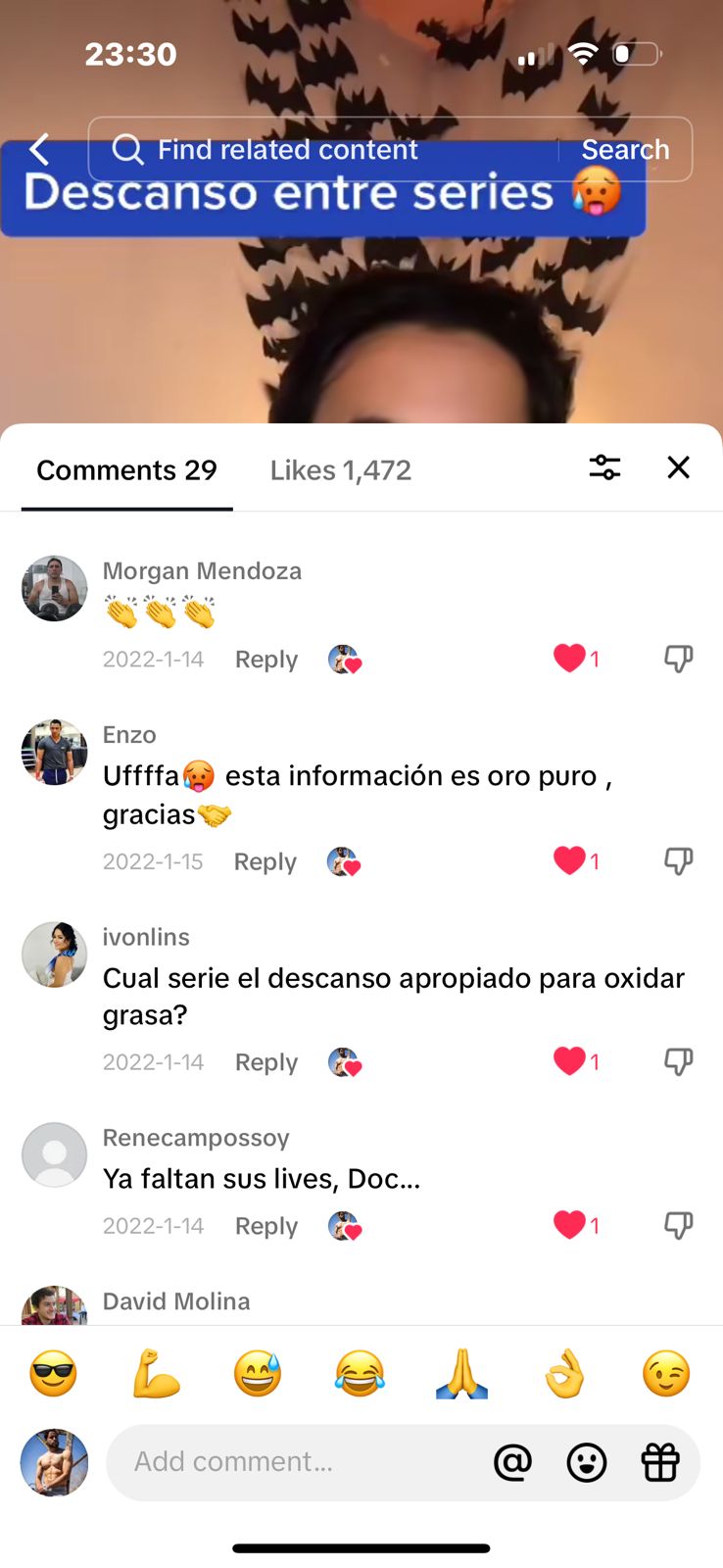Reply to ivonlins' comment

coord(265,1062)
